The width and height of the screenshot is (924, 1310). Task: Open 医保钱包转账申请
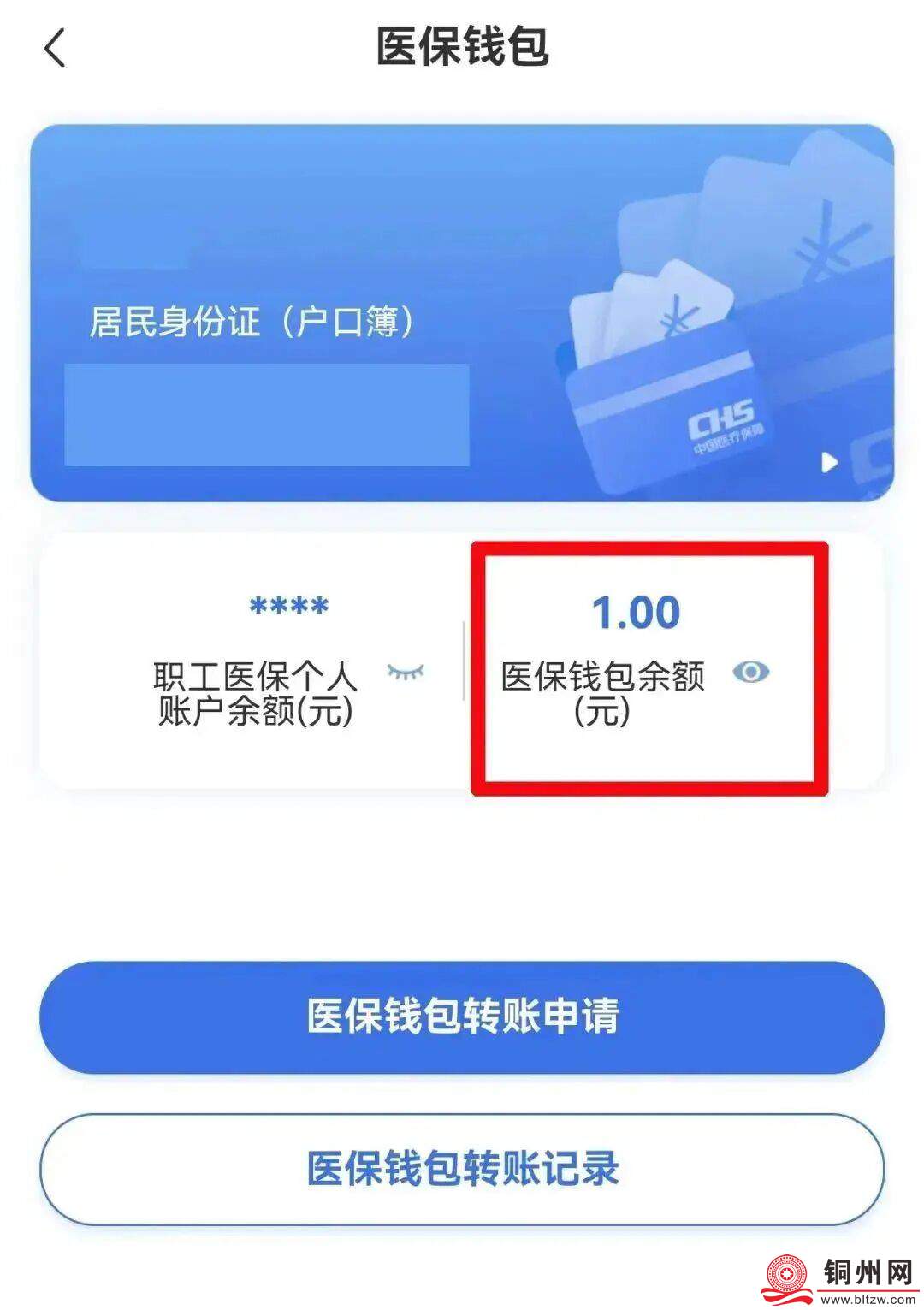pyautogui.click(x=462, y=1017)
